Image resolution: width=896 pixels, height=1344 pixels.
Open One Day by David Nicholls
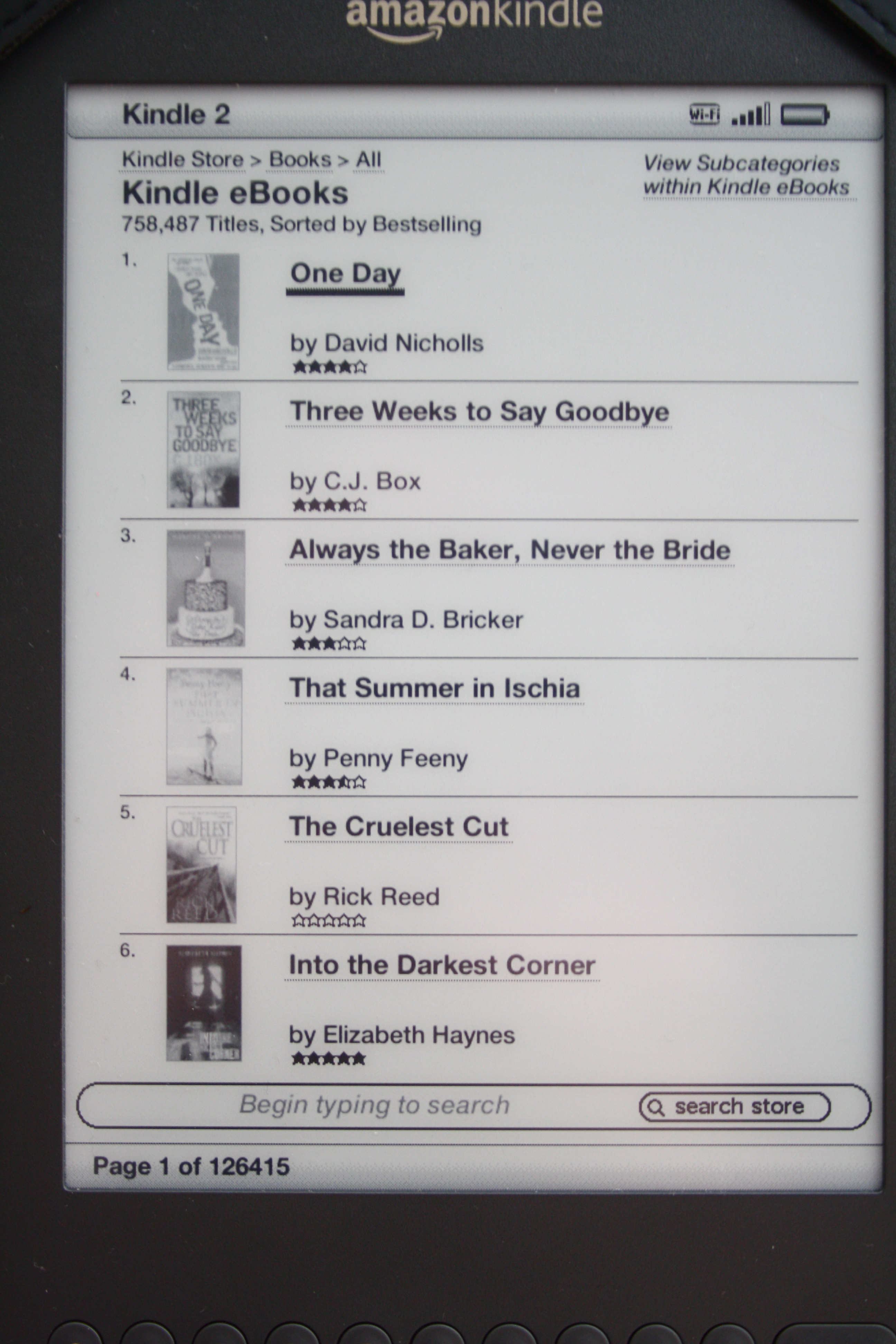click(345, 274)
